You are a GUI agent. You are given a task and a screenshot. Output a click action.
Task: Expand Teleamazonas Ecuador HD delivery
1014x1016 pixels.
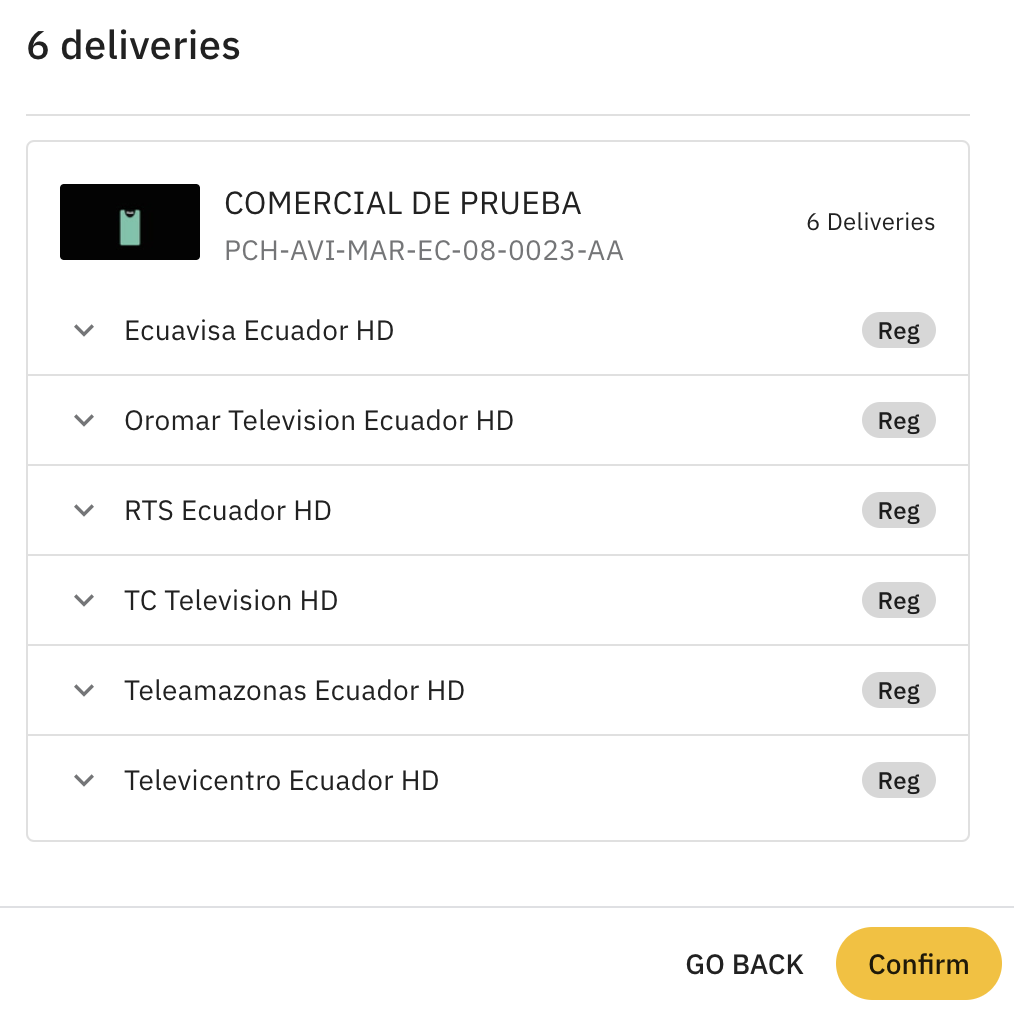[85, 691]
